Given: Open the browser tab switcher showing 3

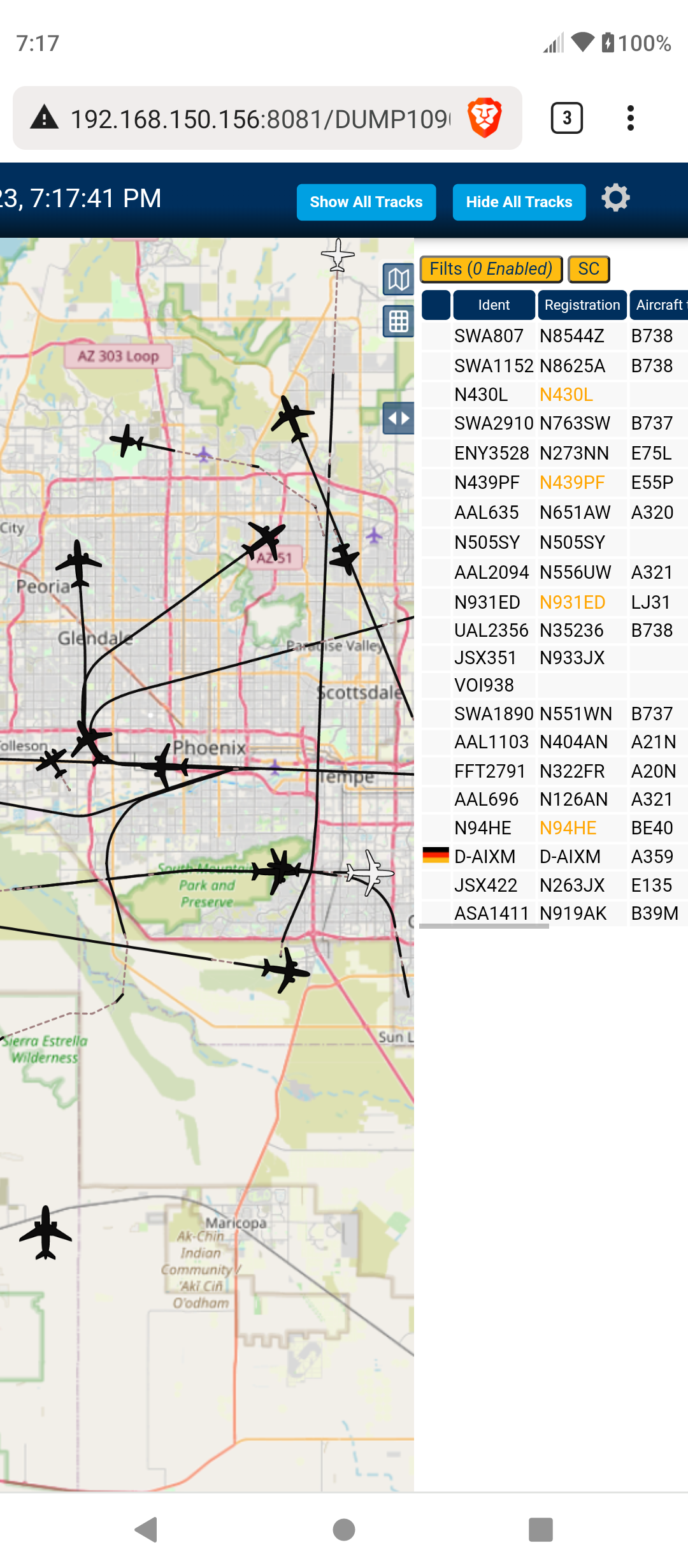Looking at the screenshot, I should coord(566,118).
